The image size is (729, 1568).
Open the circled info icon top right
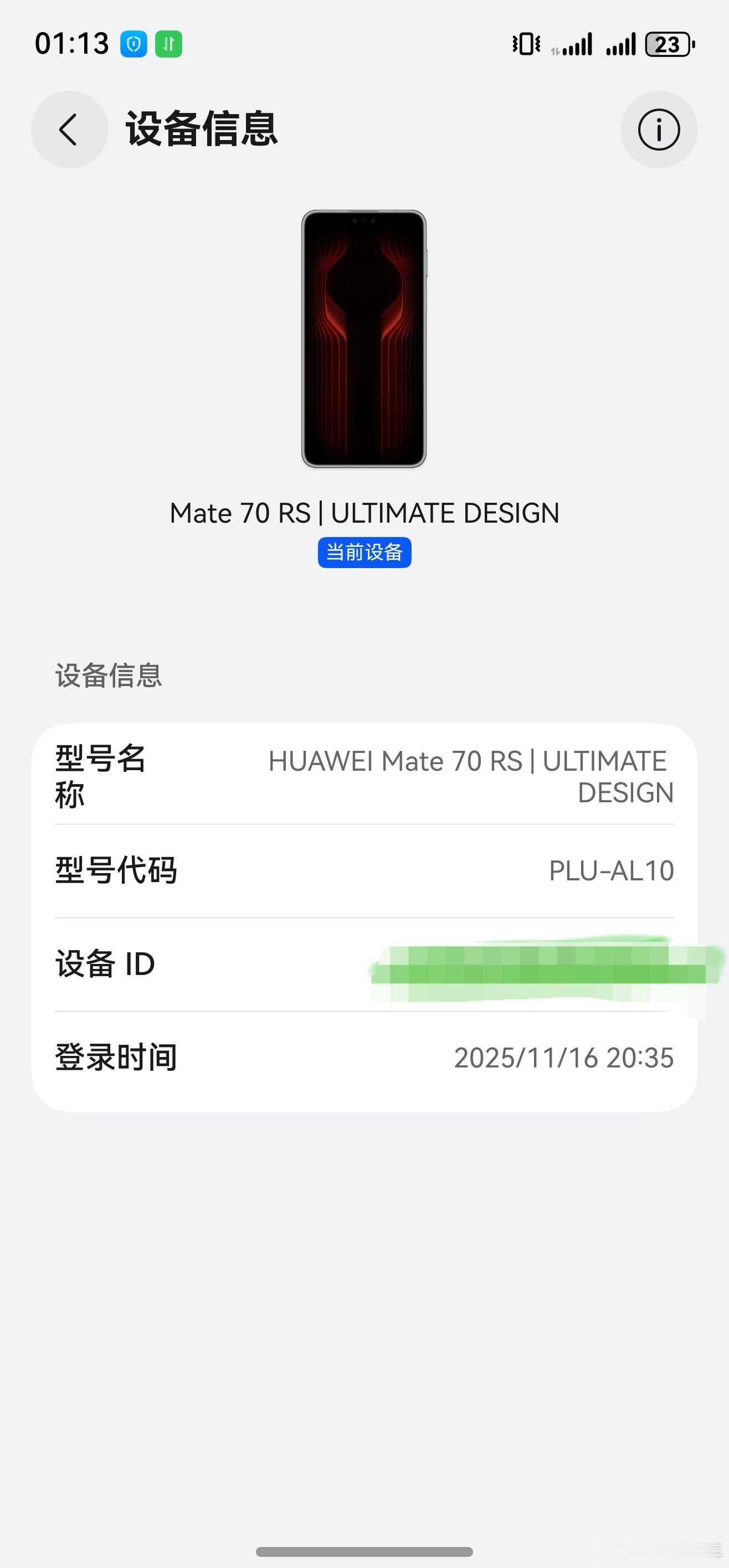659,130
